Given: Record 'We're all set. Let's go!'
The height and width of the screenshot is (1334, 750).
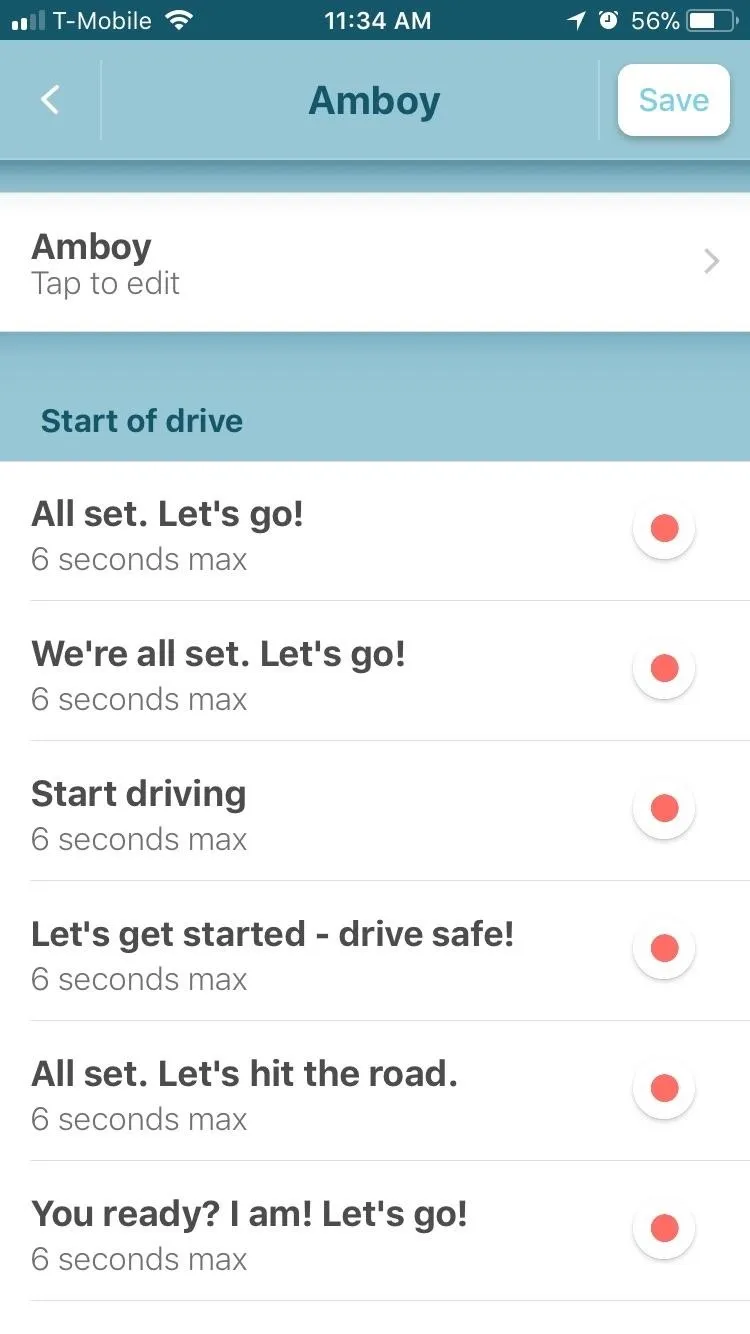Looking at the screenshot, I should point(664,668).
